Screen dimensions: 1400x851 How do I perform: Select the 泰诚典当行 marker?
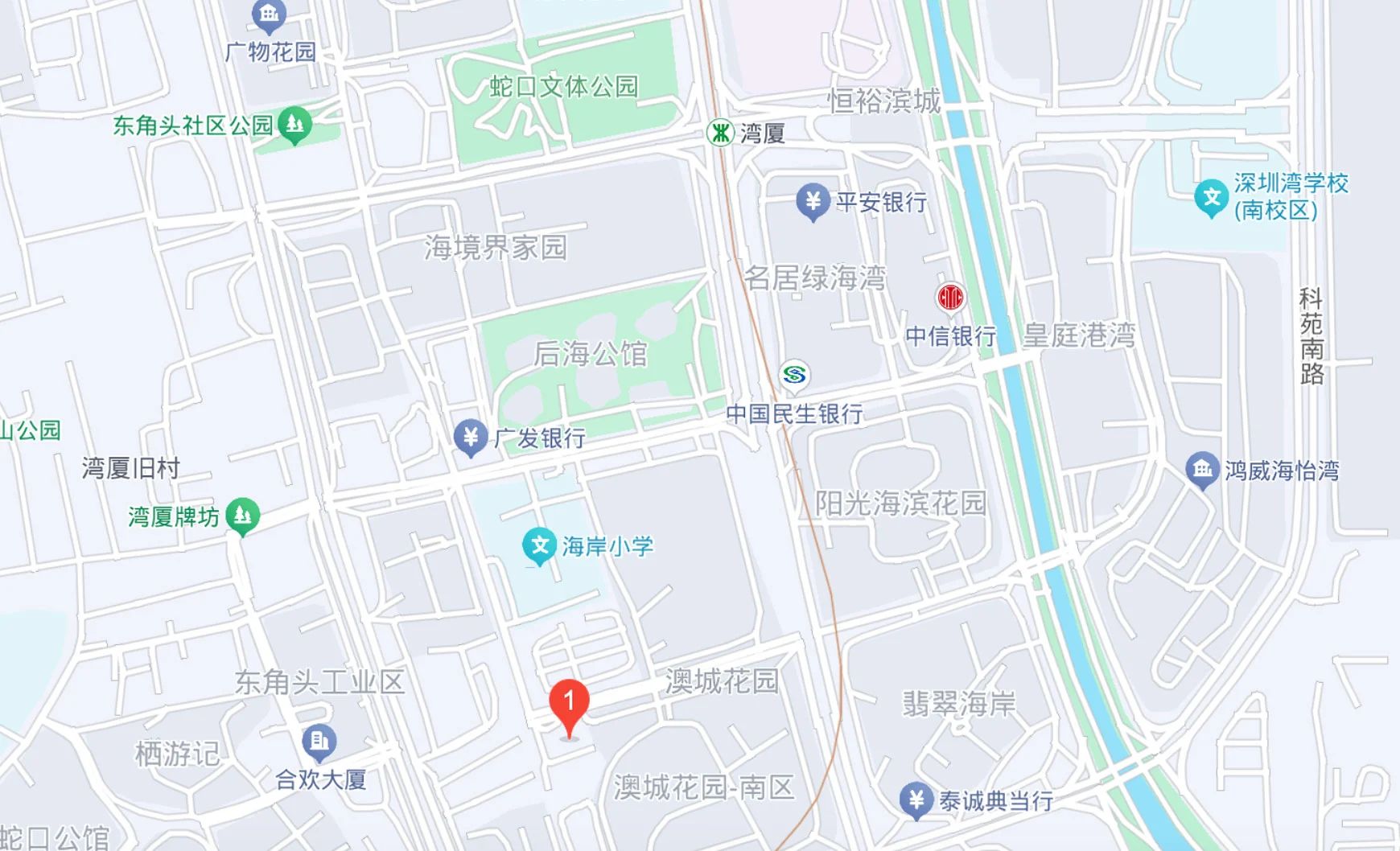pos(916,800)
